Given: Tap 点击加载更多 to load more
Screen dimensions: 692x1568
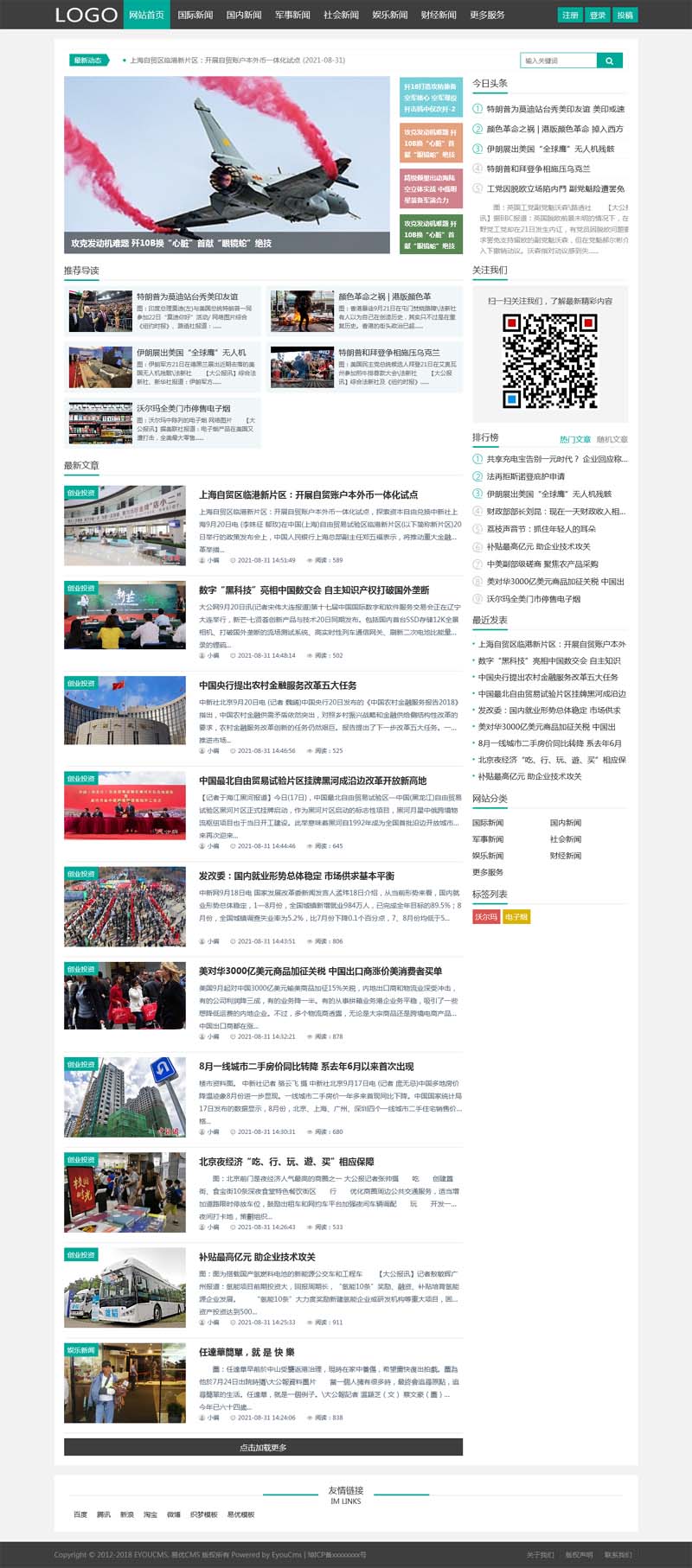Looking at the screenshot, I should click(263, 1447).
